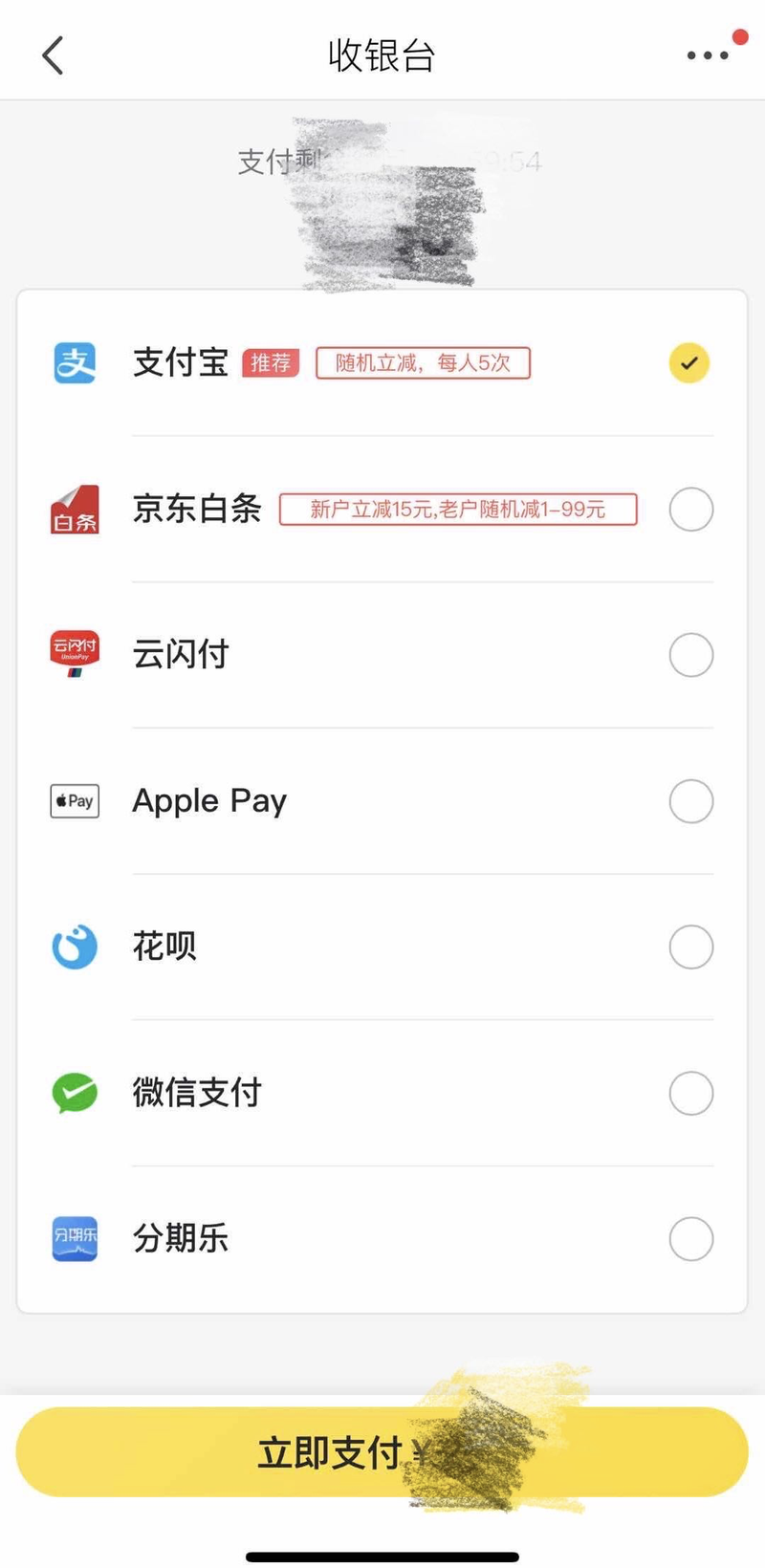Click the 京东白条 logo icon
Screen dimensions: 765x1568
click(x=74, y=509)
